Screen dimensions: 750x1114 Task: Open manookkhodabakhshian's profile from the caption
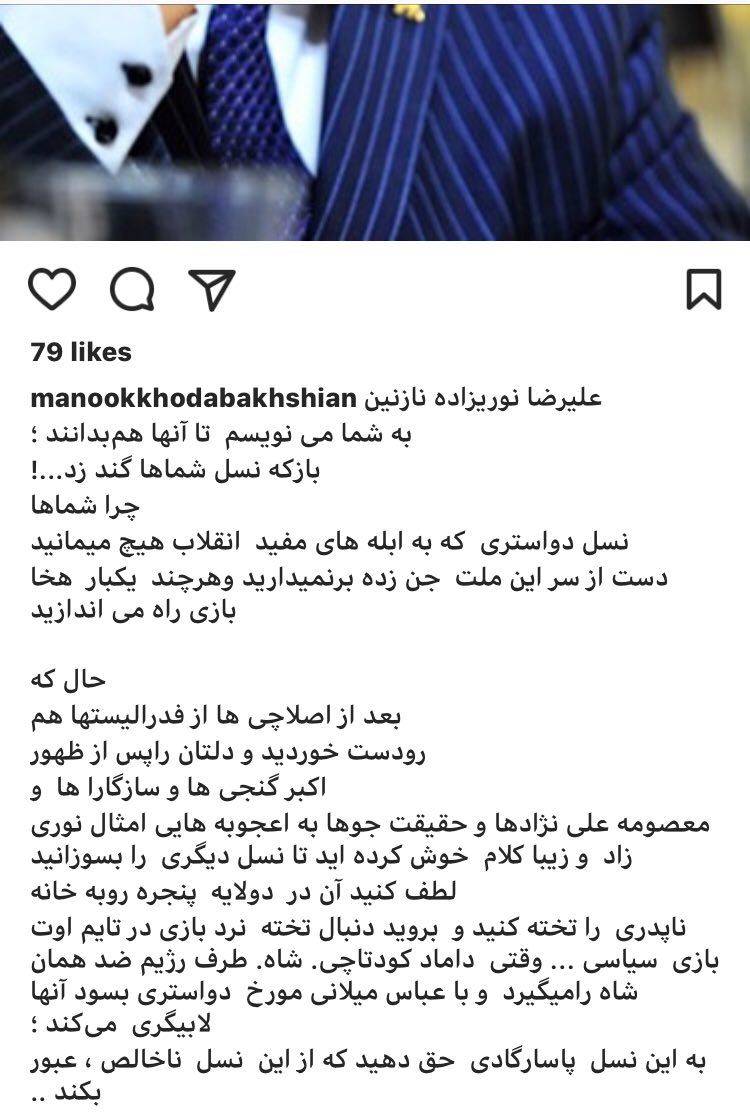pyautogui.click(x=194, y=399)
